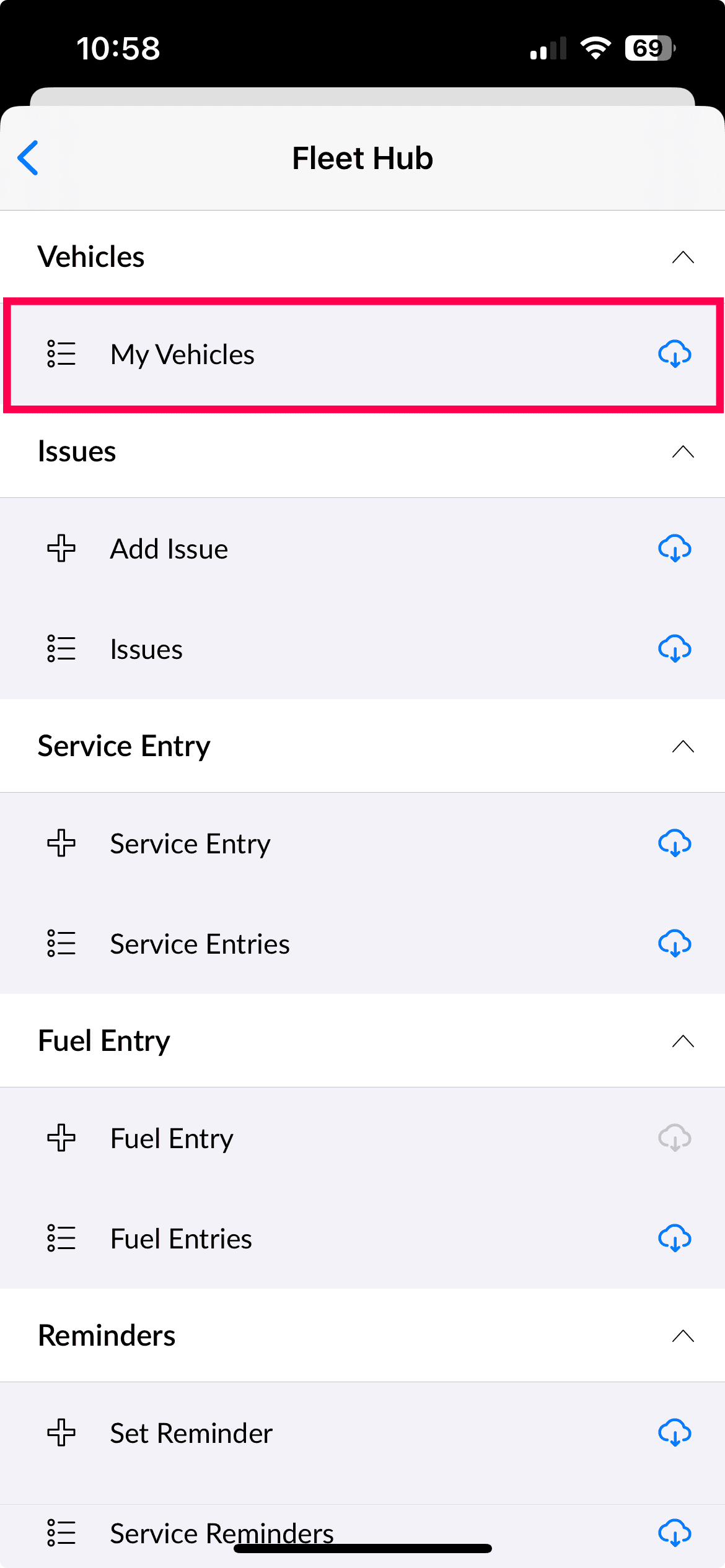Collapse the Reminders section
Screen dimensions: 725x1568
pos(683,1336)
